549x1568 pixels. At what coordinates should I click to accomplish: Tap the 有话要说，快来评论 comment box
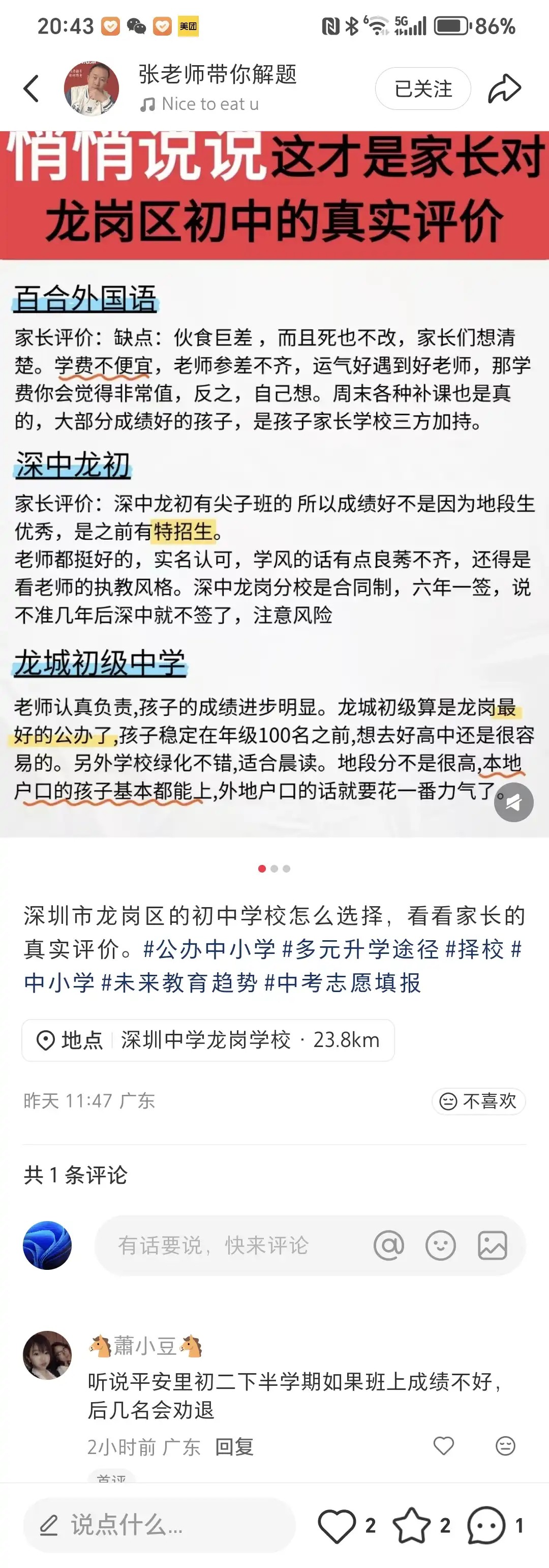tap(231, 1245)
